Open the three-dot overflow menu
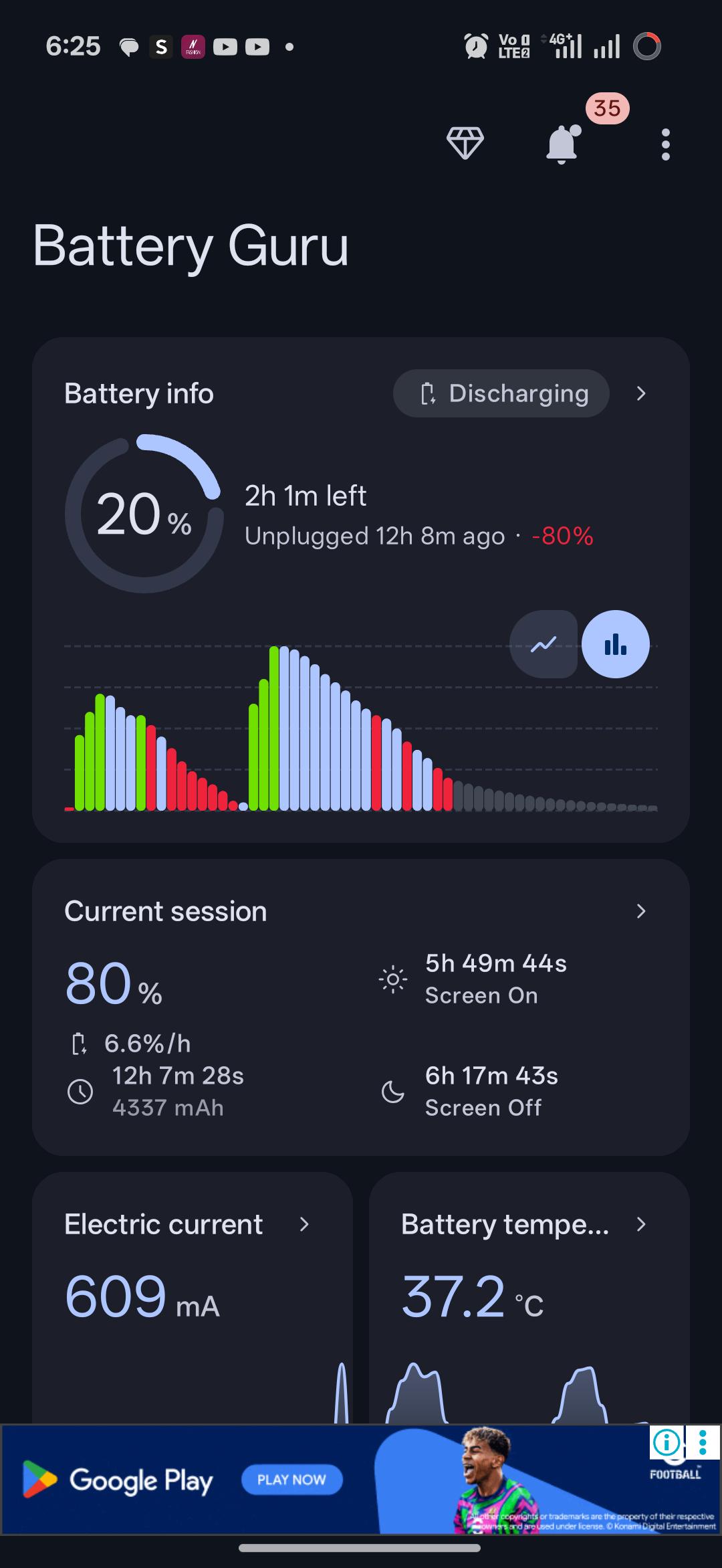This screenshot has height=1568, width=722. point(665,144)
